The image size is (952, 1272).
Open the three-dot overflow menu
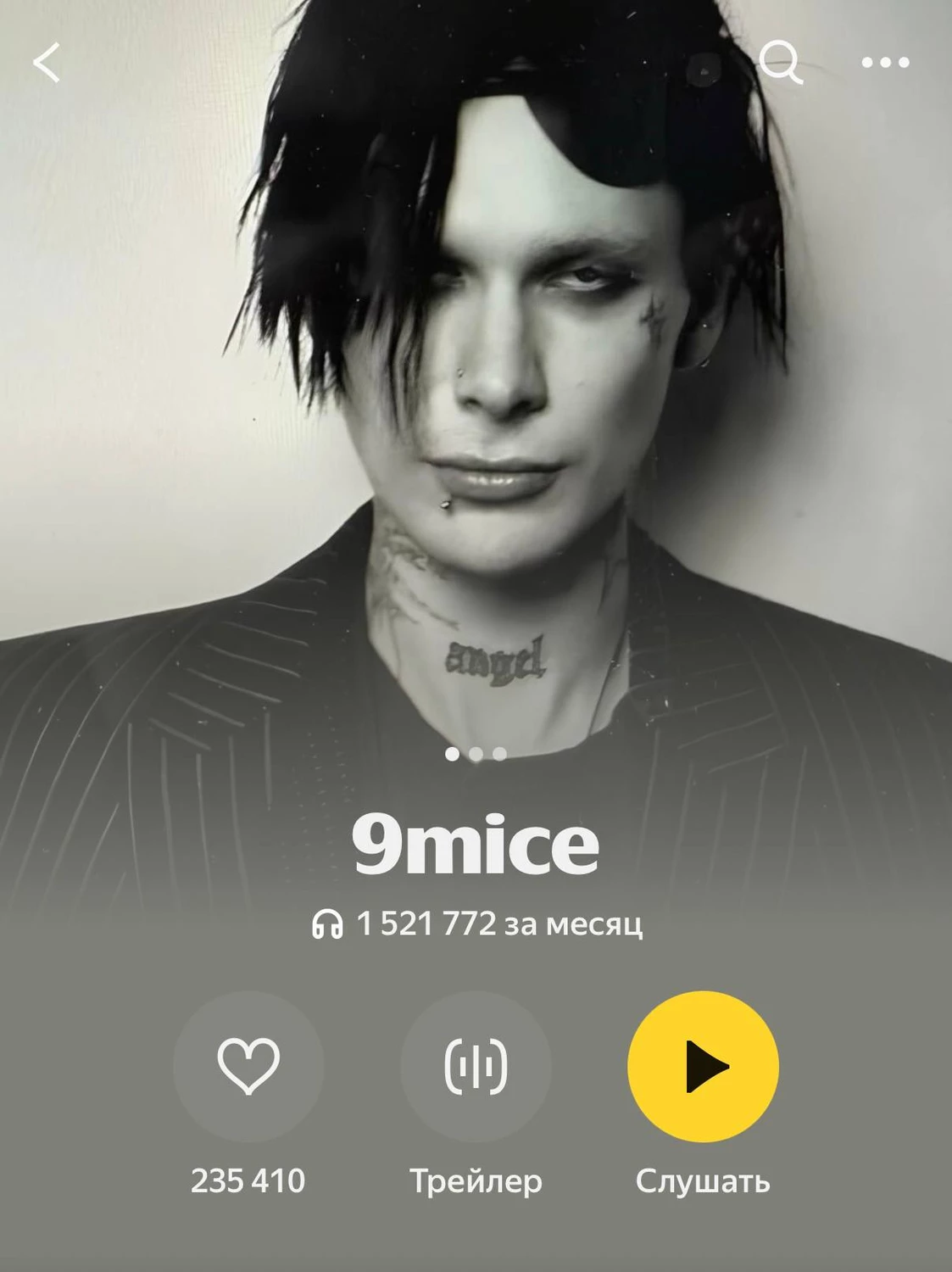tap(885, 63)
